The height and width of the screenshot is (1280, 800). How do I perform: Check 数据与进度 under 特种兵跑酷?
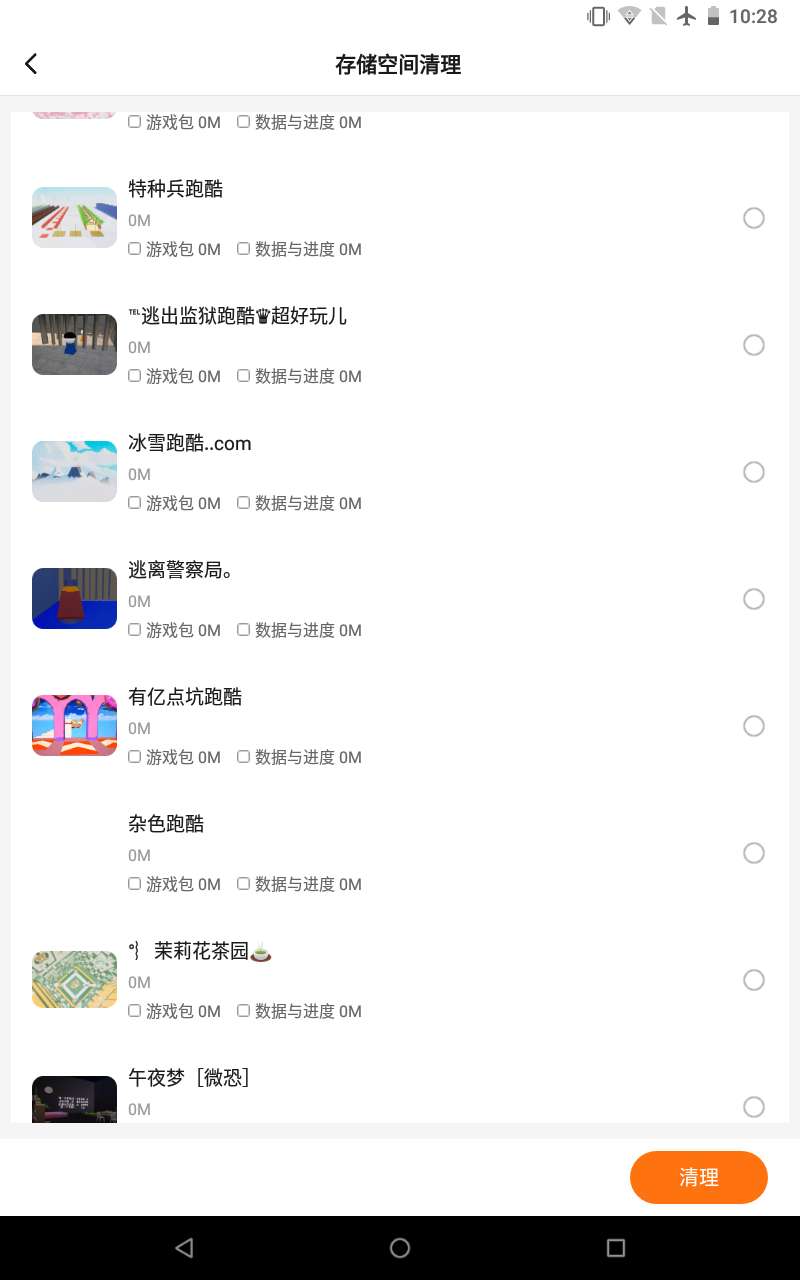click(243, 249)
